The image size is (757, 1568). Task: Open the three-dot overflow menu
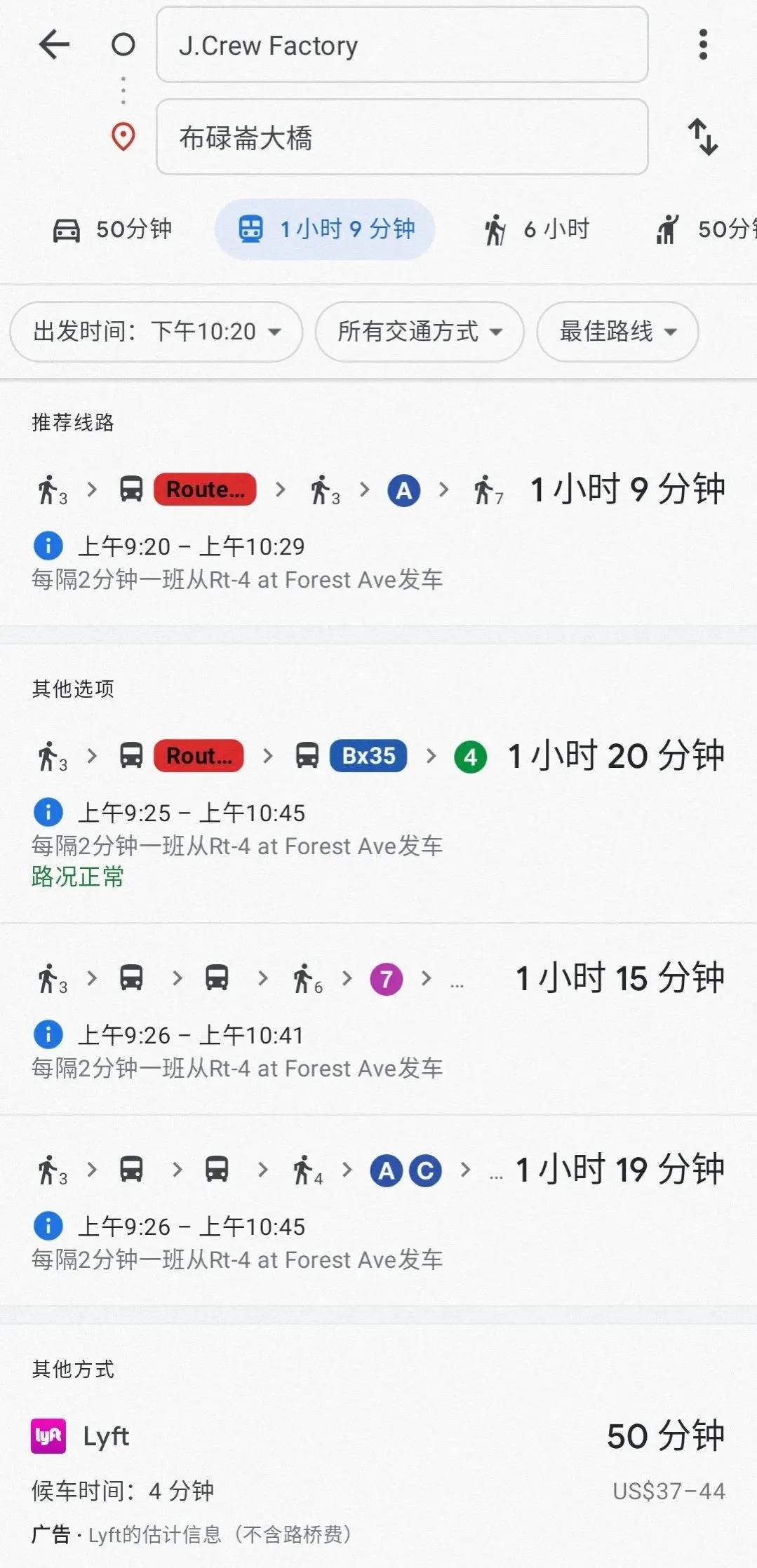click(702, 45)
